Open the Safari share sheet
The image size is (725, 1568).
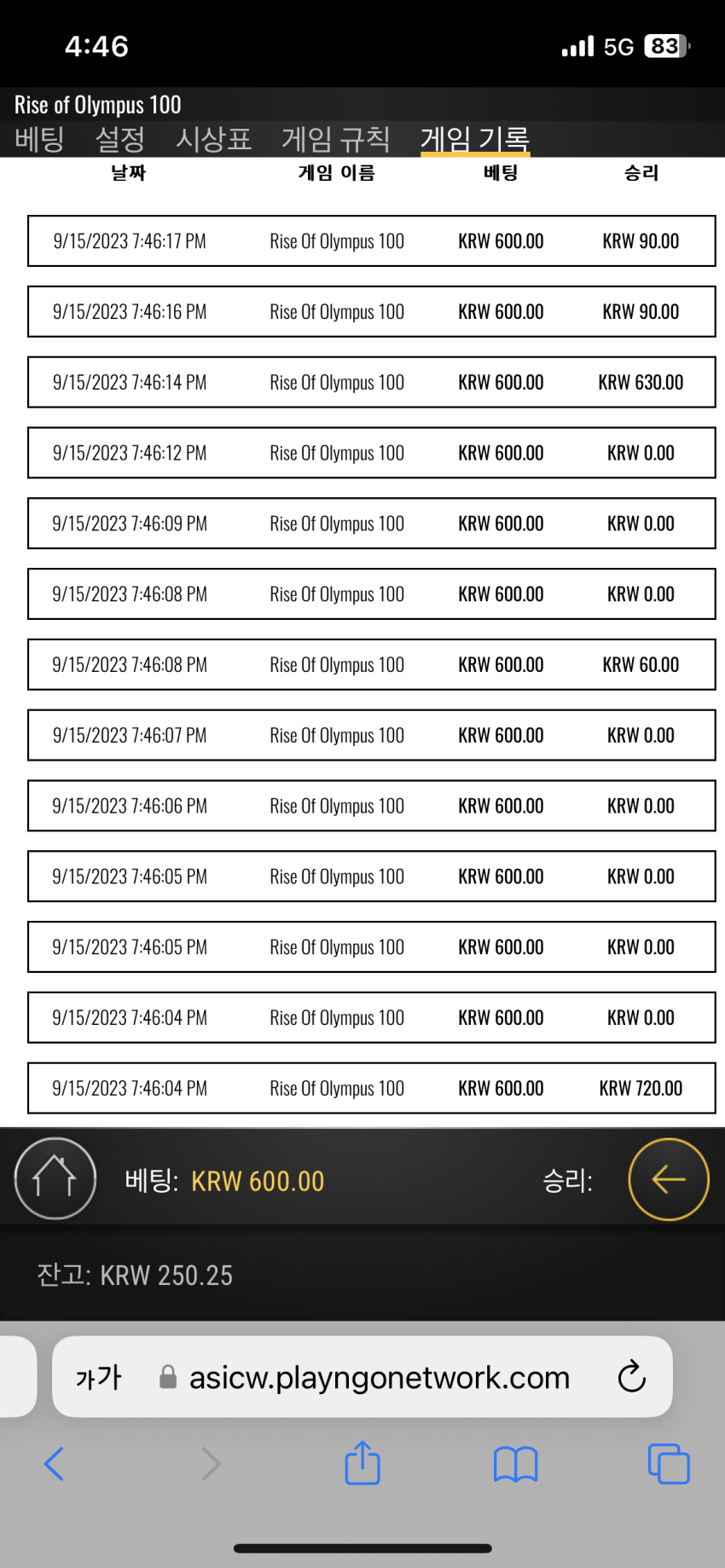tap(362, 1462)
